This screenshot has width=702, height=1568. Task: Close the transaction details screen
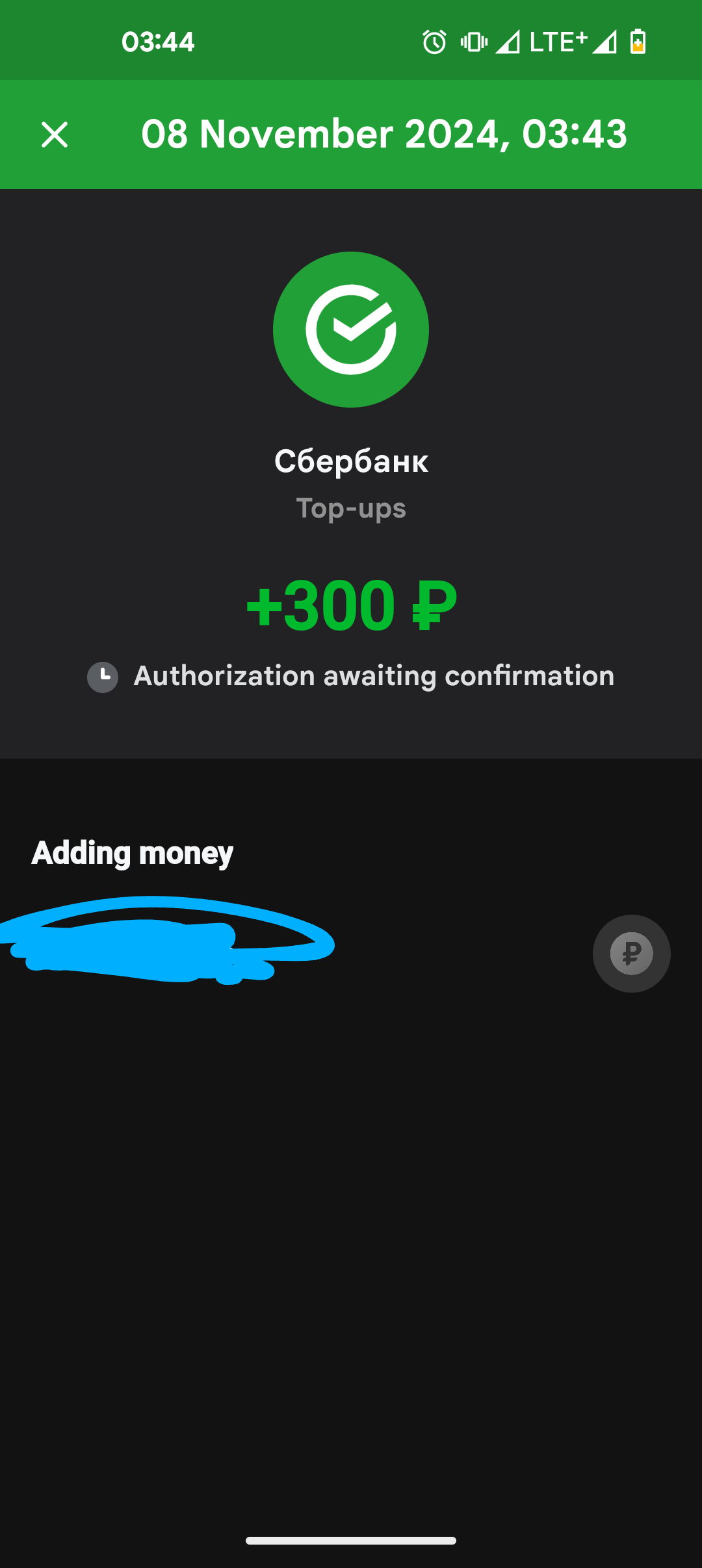pos(55,135)
